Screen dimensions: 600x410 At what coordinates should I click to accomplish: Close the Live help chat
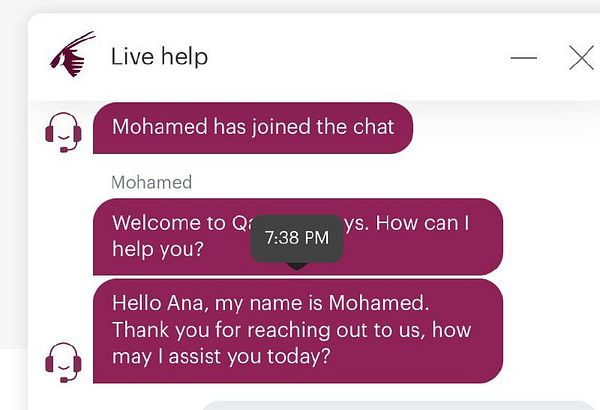coord(581,58)
